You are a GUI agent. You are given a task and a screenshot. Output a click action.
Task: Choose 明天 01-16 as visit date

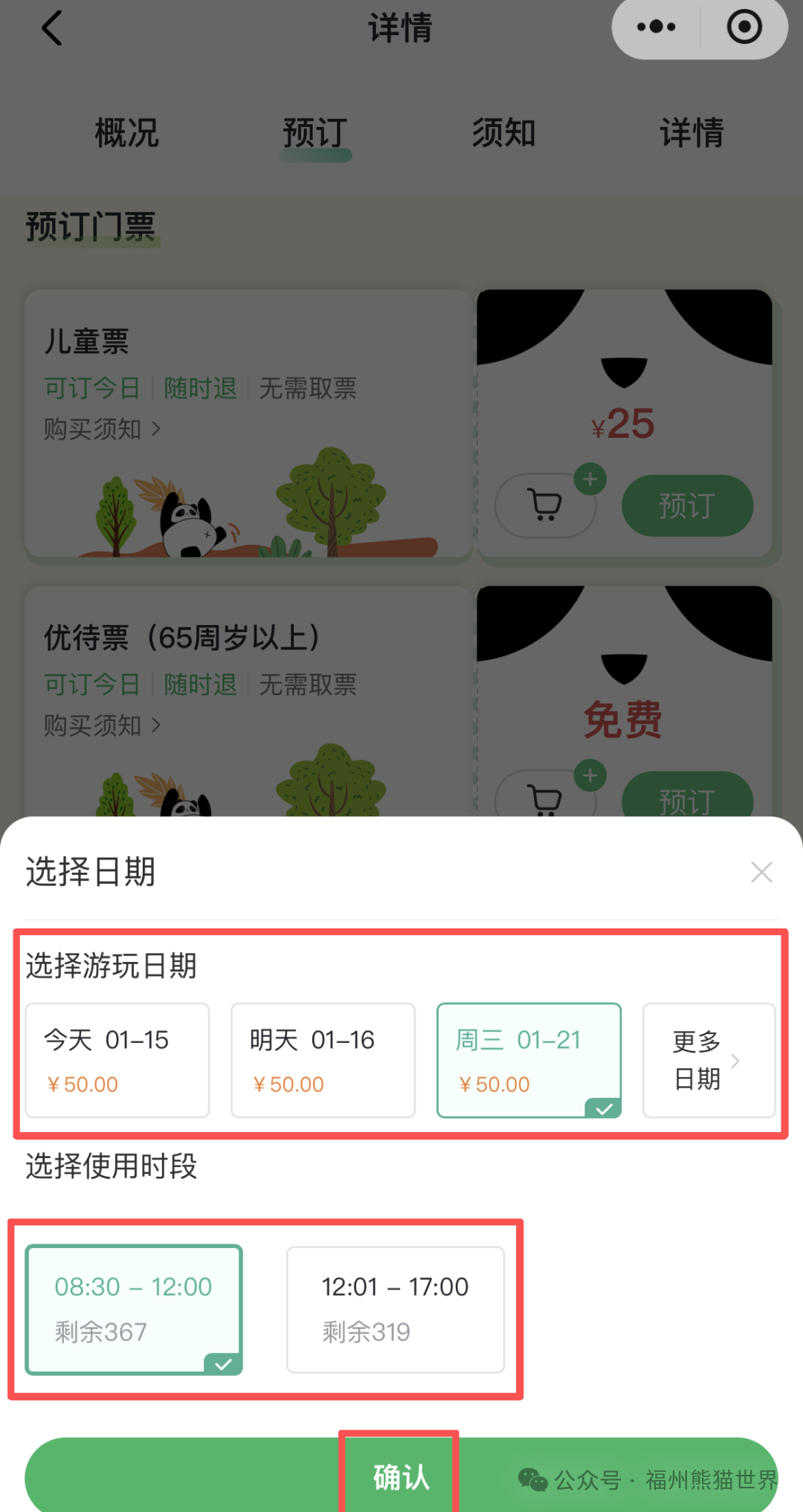click(323, 1060)
